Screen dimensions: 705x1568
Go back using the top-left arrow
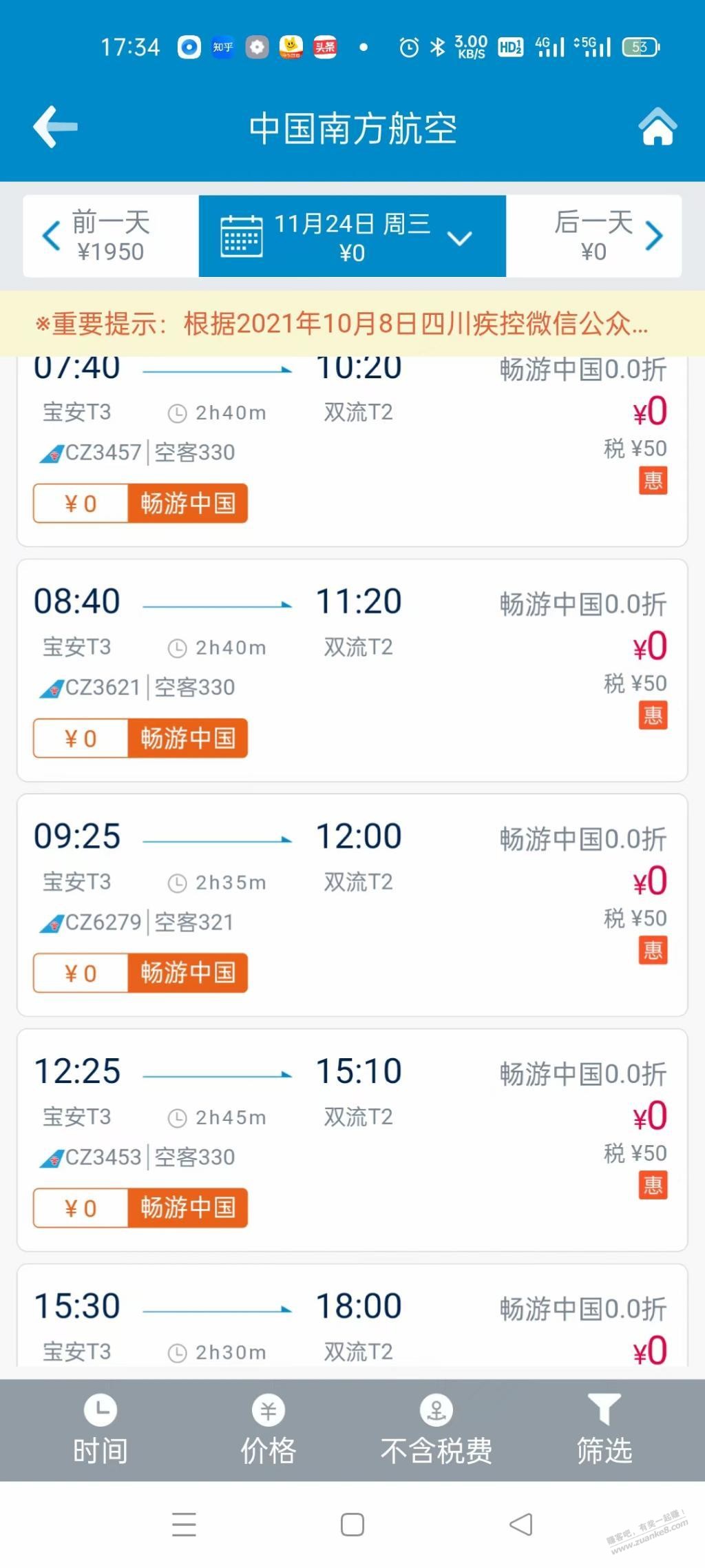(55, 127)
